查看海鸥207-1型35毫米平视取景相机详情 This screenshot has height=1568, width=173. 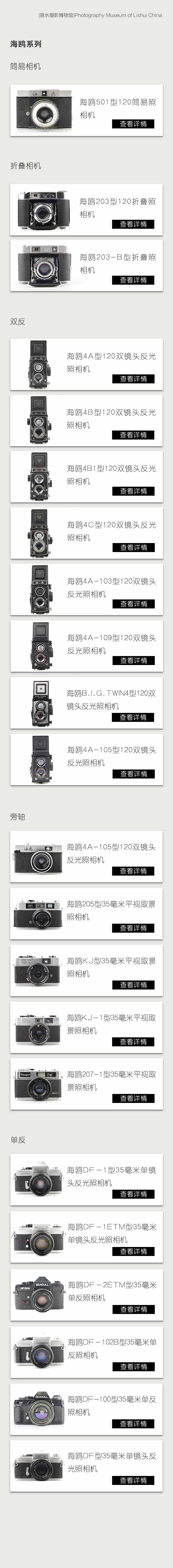(x=133, y=1098)
